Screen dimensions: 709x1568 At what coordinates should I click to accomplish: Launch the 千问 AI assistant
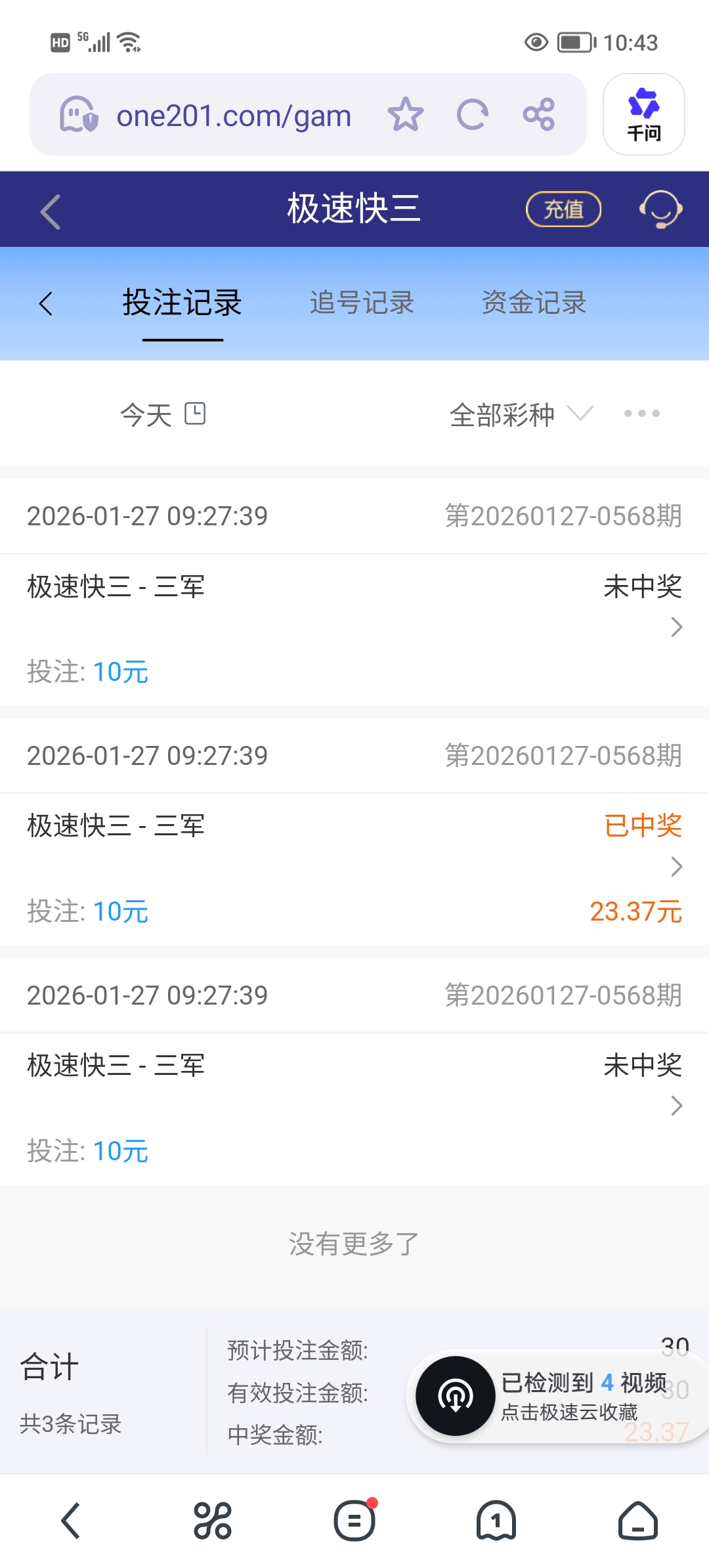click(643, 115)
